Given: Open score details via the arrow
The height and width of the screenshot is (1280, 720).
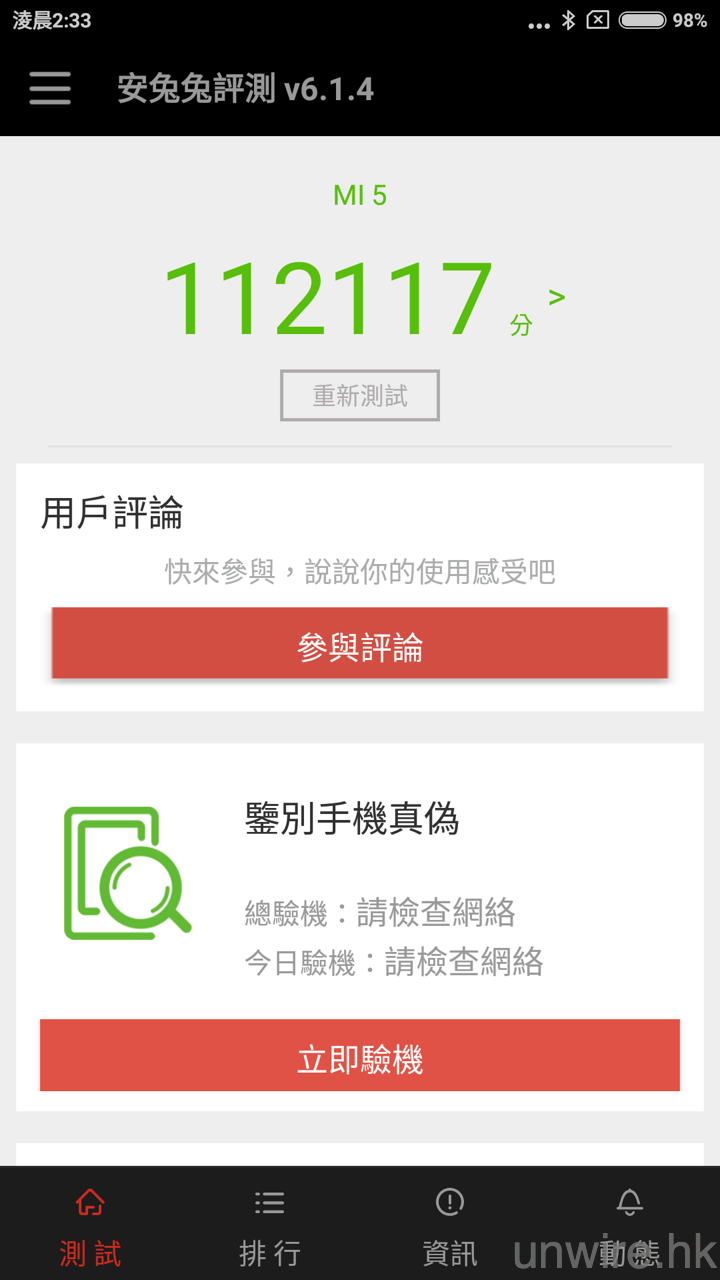Looking at the screenshot, I should 557,297.
